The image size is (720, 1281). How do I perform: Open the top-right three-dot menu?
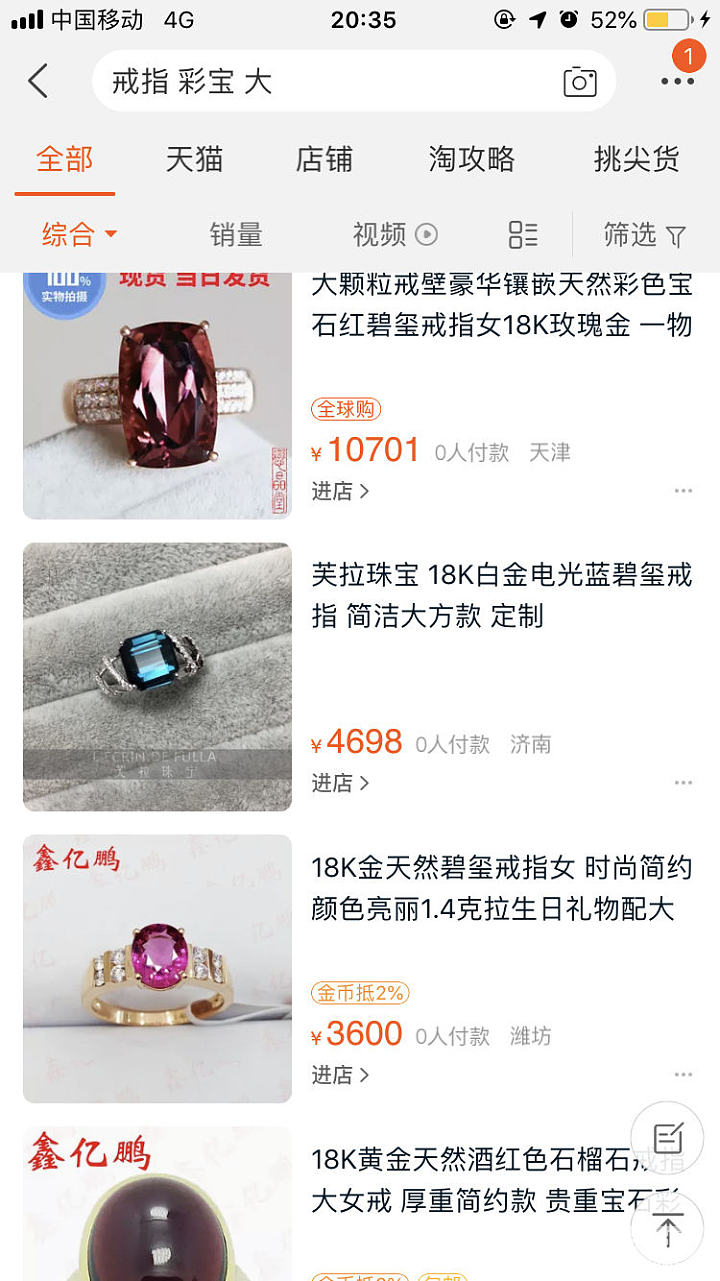coord(677,81)
